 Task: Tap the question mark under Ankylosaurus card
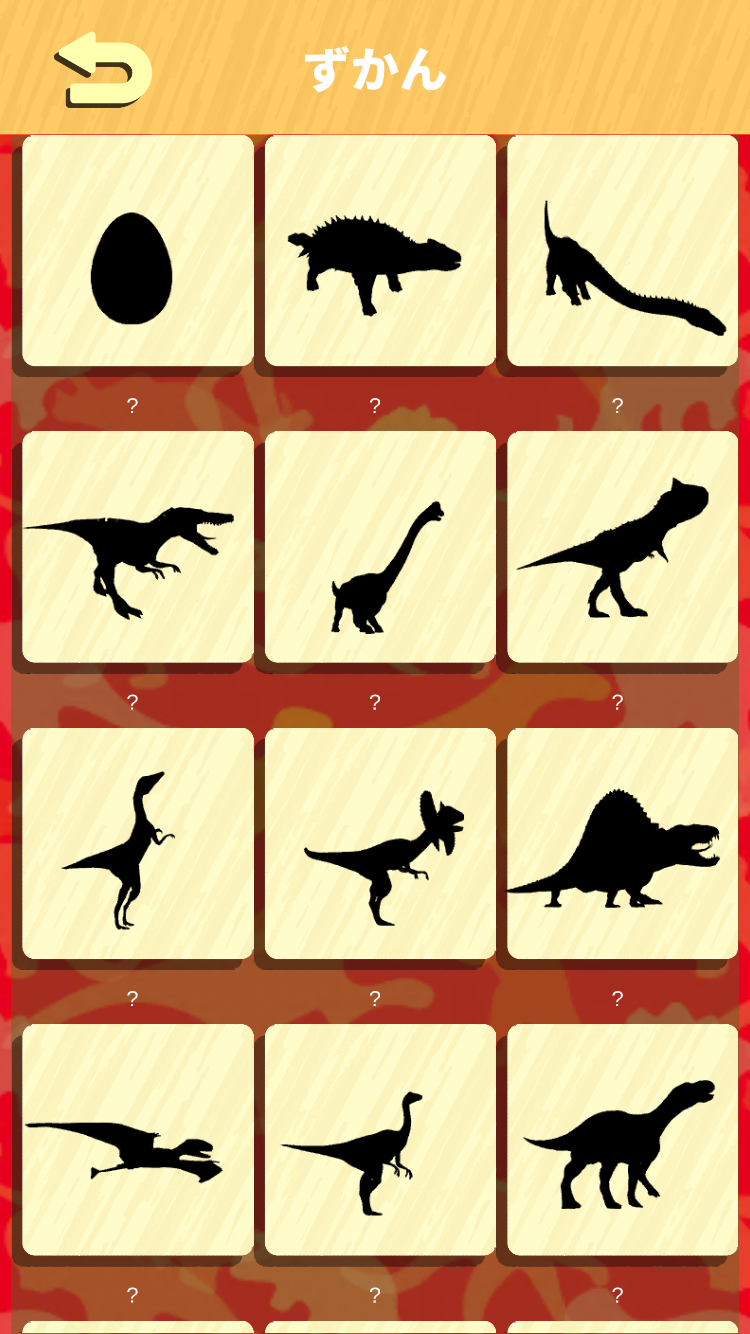[x=375, y=405]
